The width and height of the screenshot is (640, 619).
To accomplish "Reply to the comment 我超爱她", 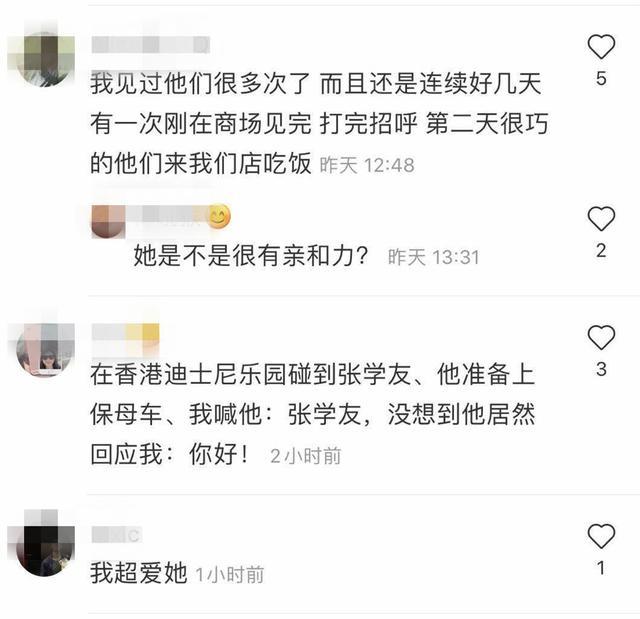I will tap(138, 573).
